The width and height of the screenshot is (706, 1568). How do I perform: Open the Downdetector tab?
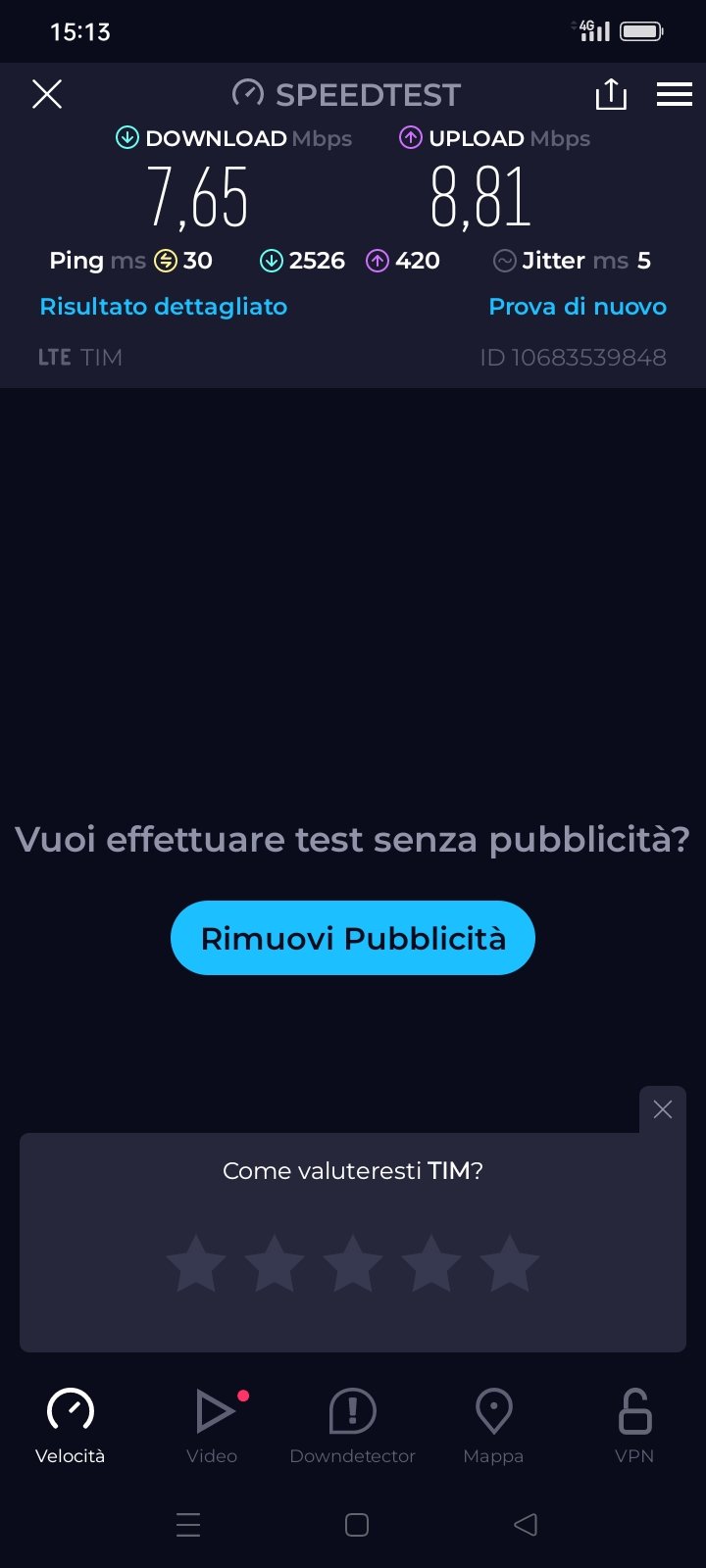353,1426
